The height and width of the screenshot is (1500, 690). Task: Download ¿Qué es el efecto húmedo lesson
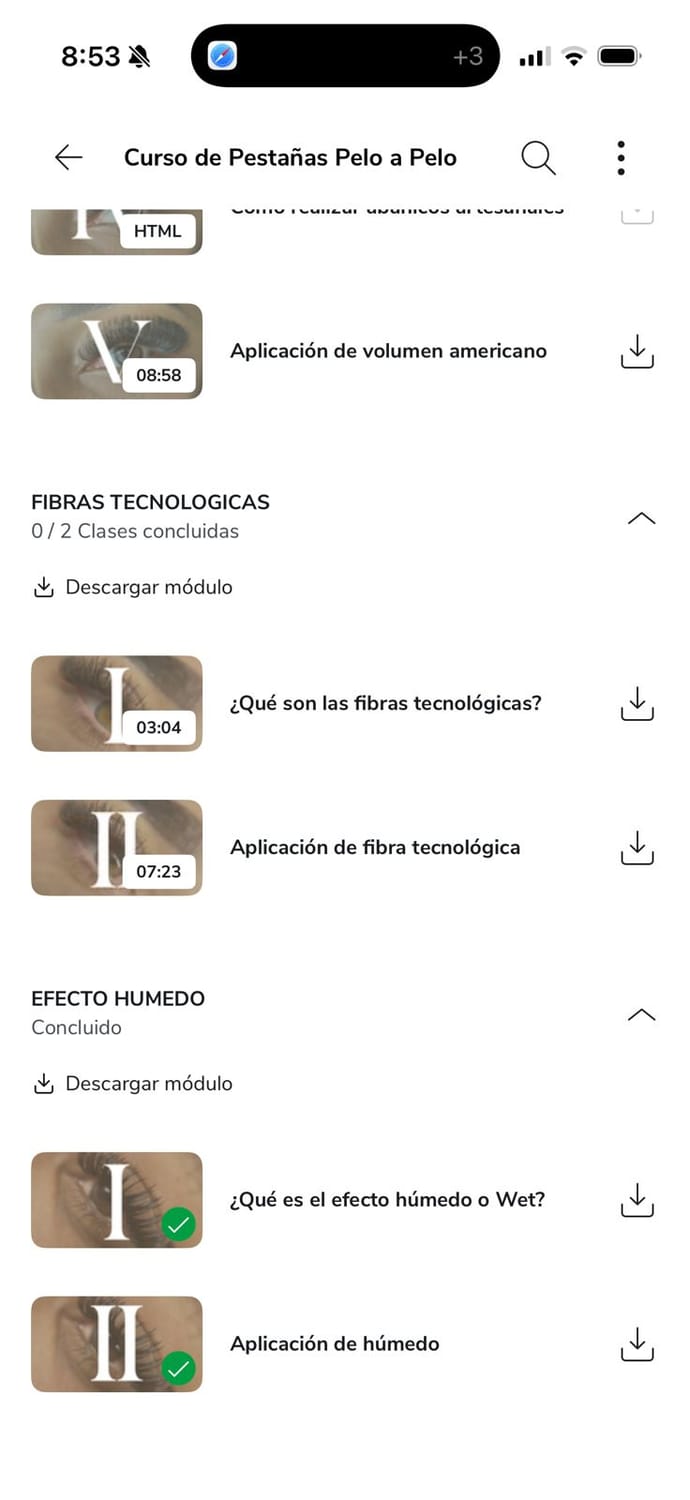click(x=637, y=1199)
